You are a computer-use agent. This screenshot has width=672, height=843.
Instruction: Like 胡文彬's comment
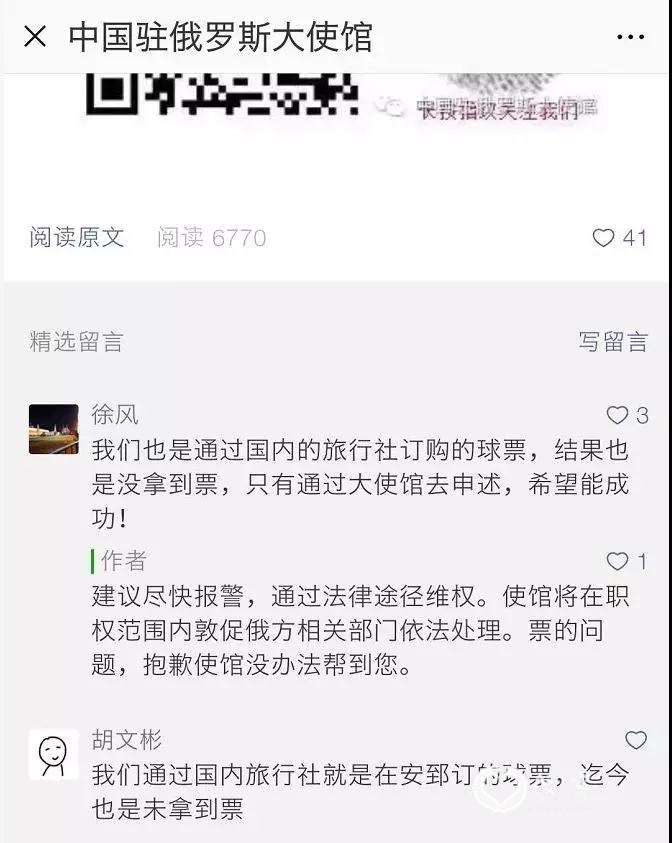[636, 740]
